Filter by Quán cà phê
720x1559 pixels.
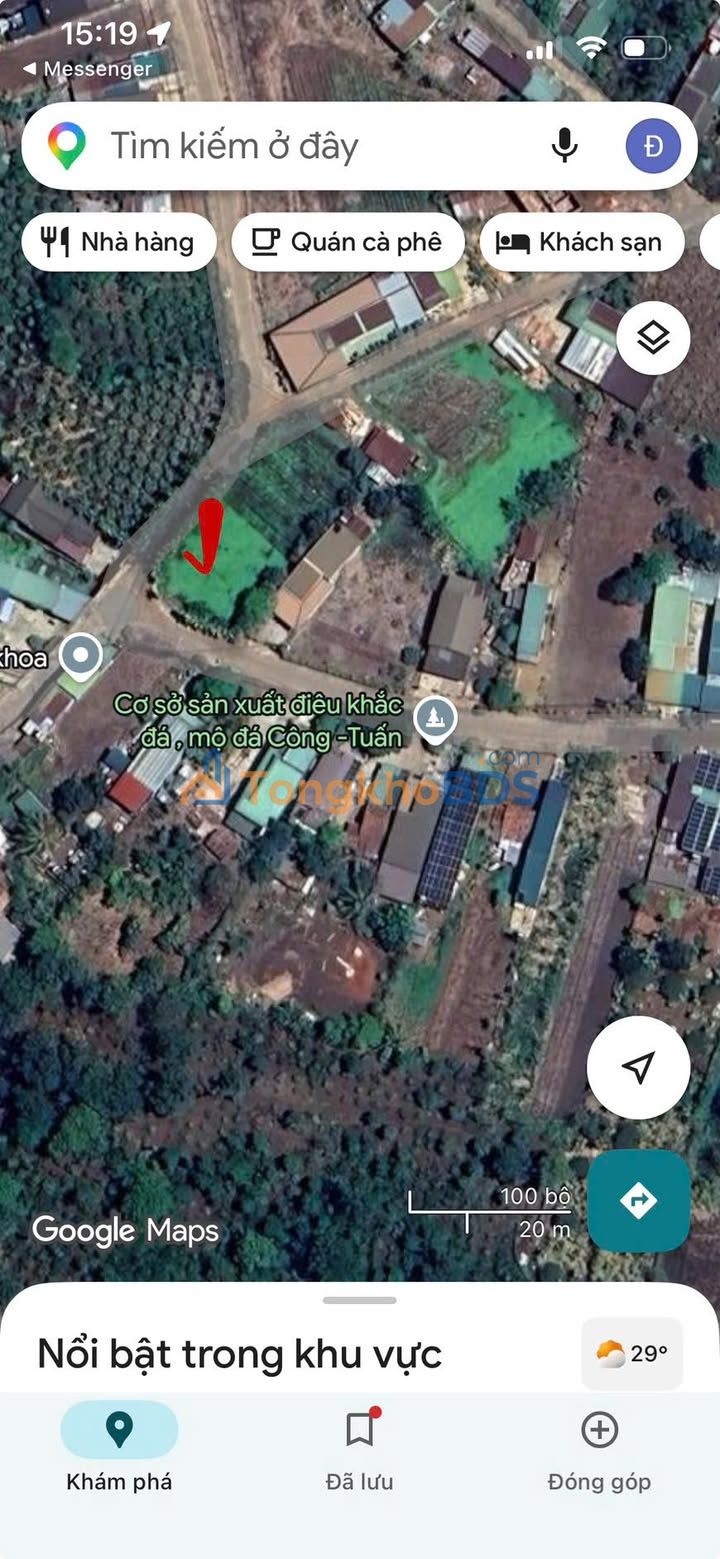pyautogui.click(x=348, y=242)
